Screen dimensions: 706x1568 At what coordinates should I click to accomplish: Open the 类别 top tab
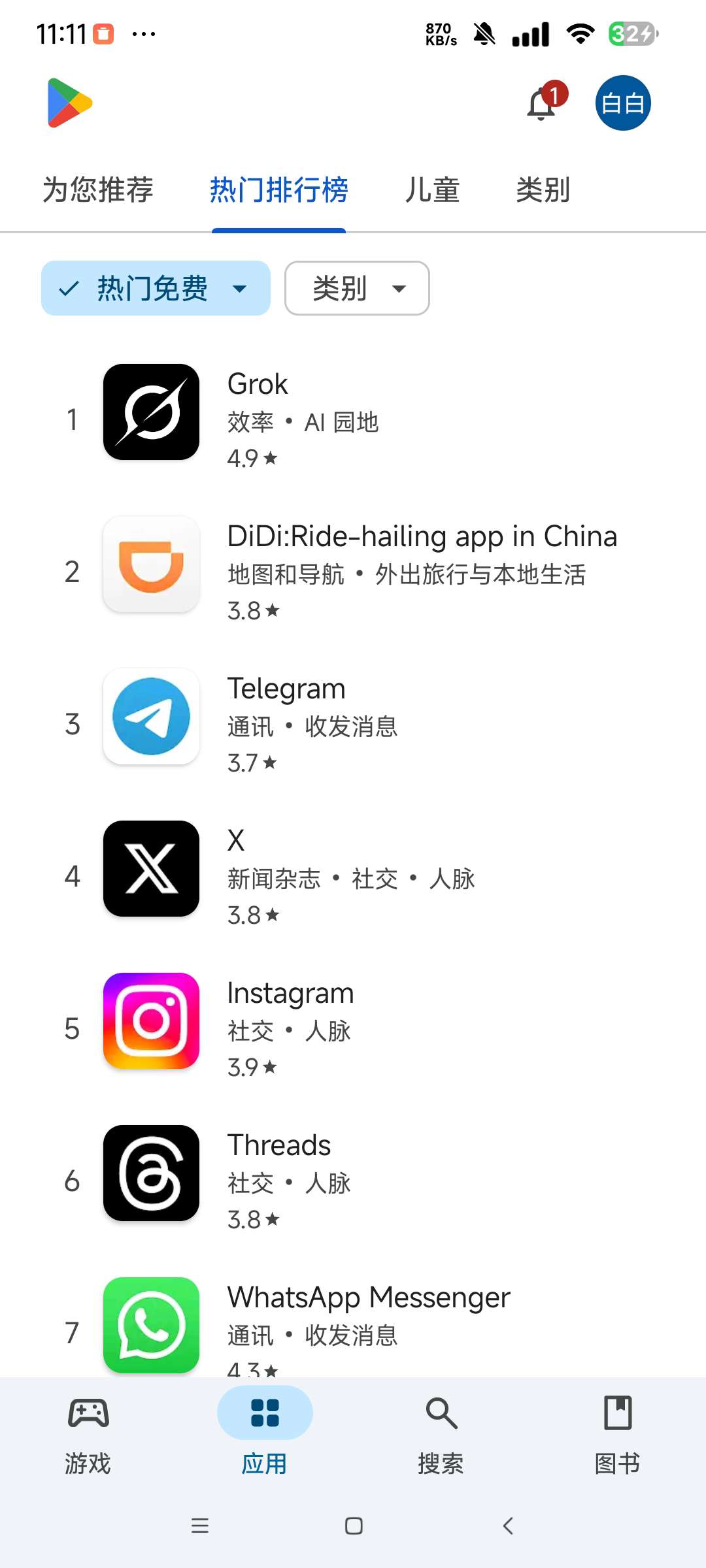tap(543, 190)
